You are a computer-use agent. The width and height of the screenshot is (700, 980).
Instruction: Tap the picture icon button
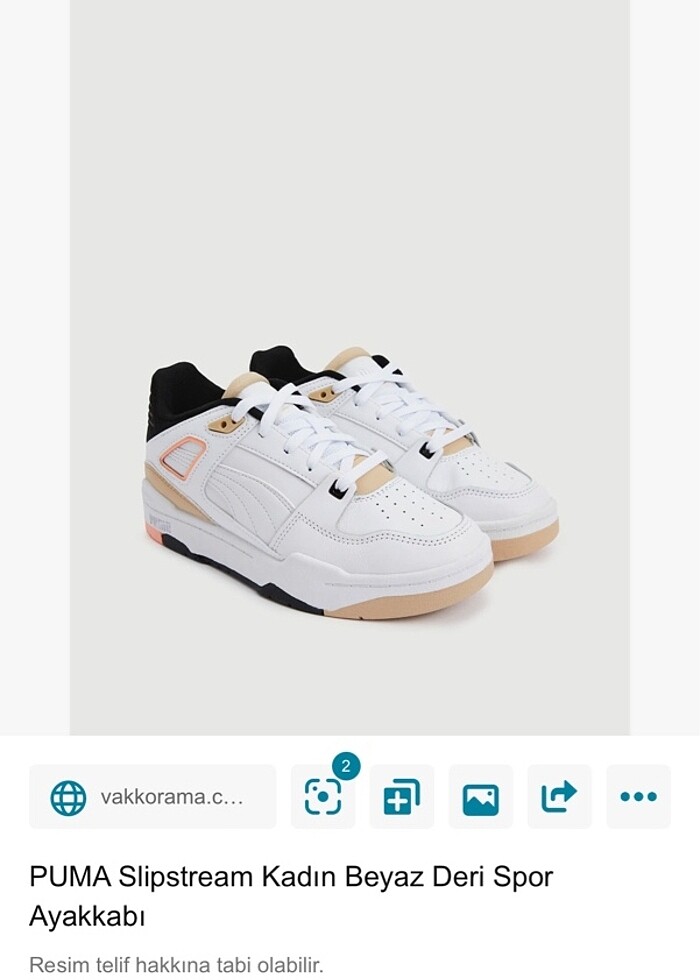pos(480,797)
